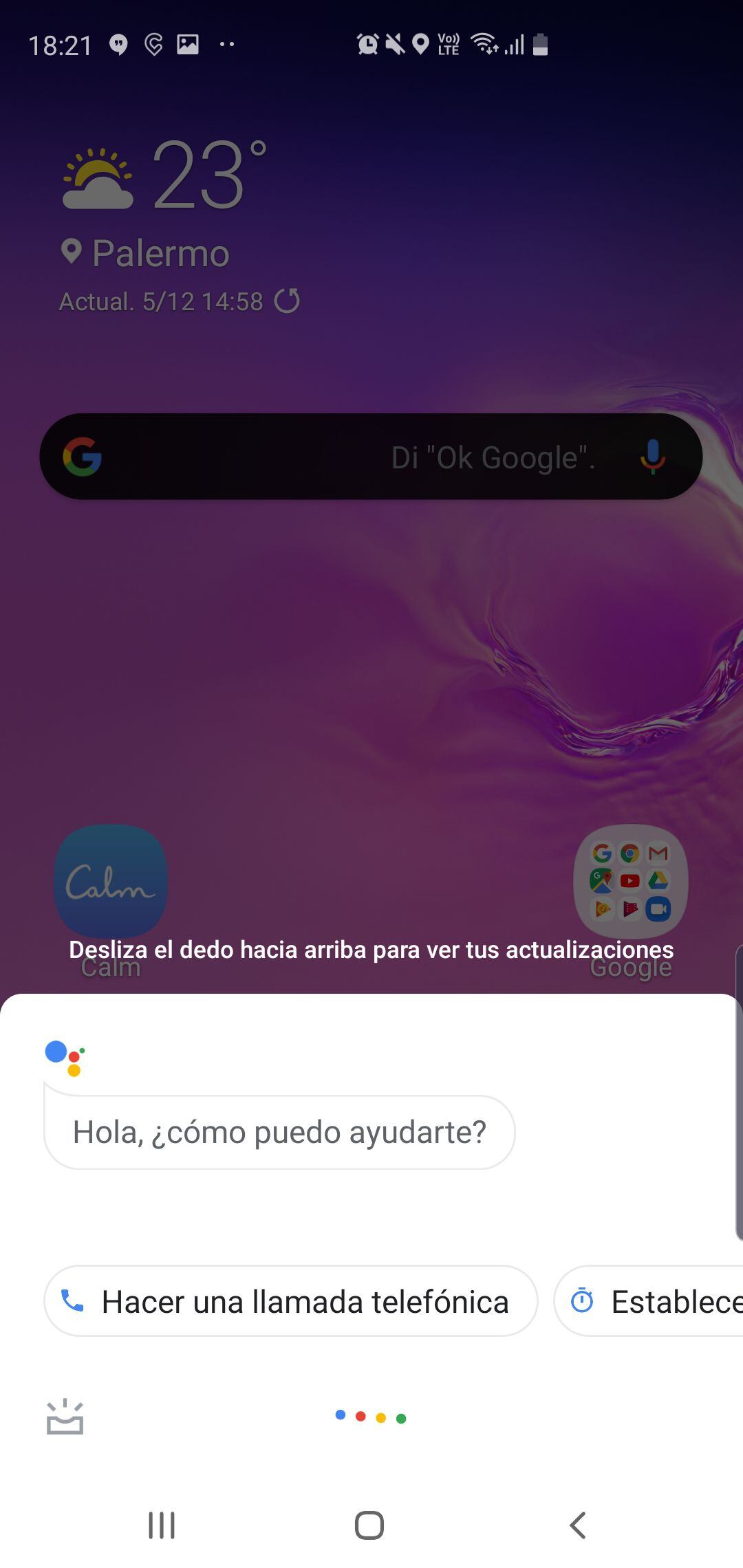This screenshot has width=743, height=1568.
Task: Refresh the weather widget
Action: click(287, 301)
